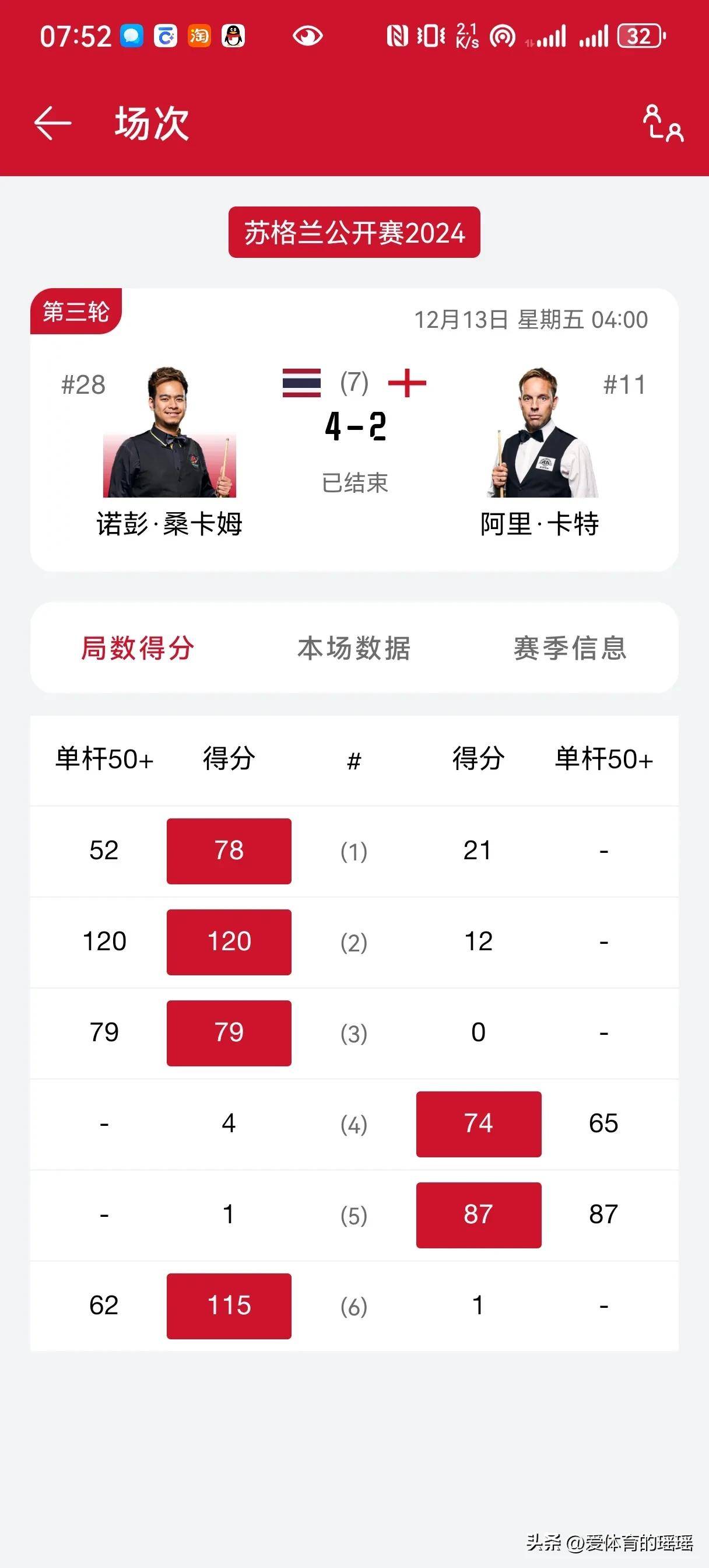709x1568 pixels.
Task: Switch to the 本场数据 tab
Action: click(x=354, y=648)
